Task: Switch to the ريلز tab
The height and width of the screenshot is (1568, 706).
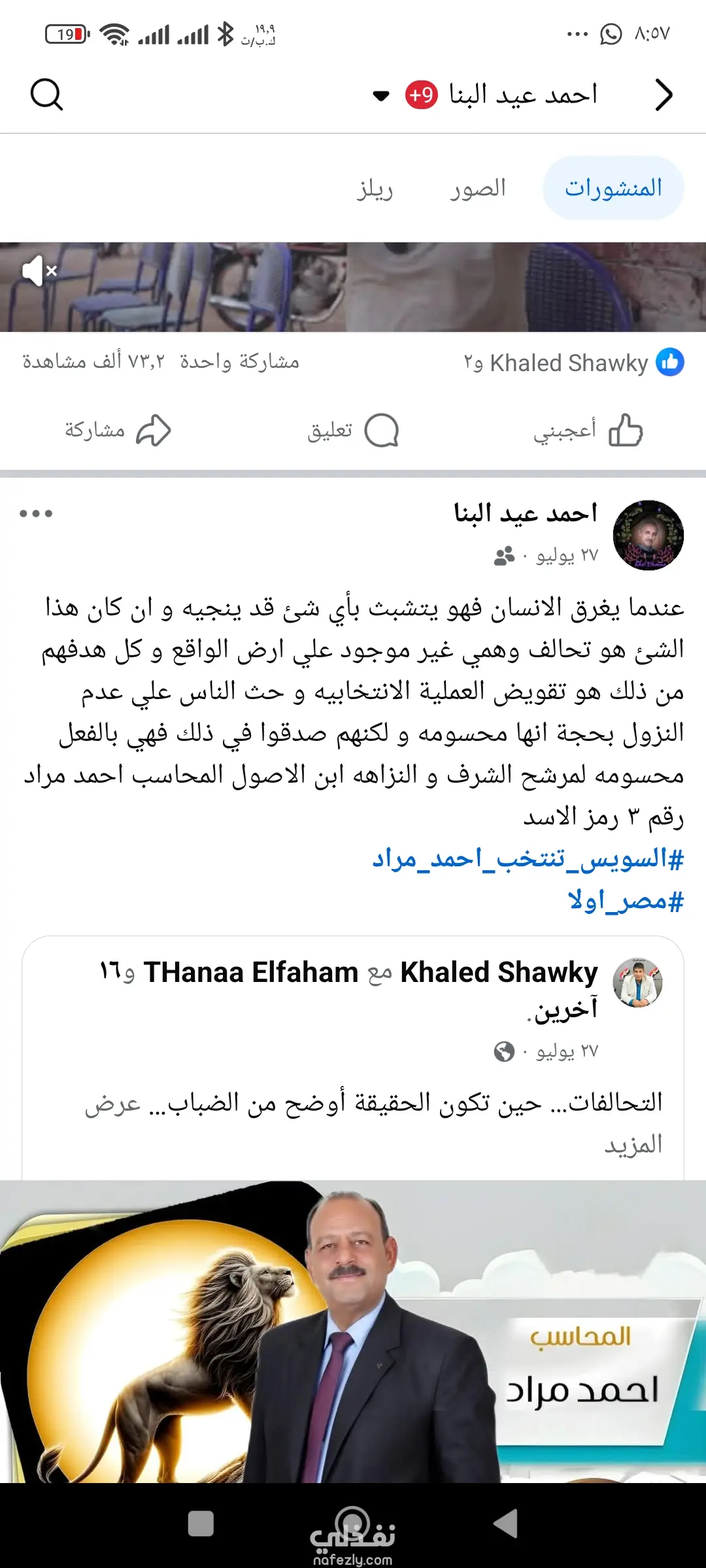Action: 375,188
